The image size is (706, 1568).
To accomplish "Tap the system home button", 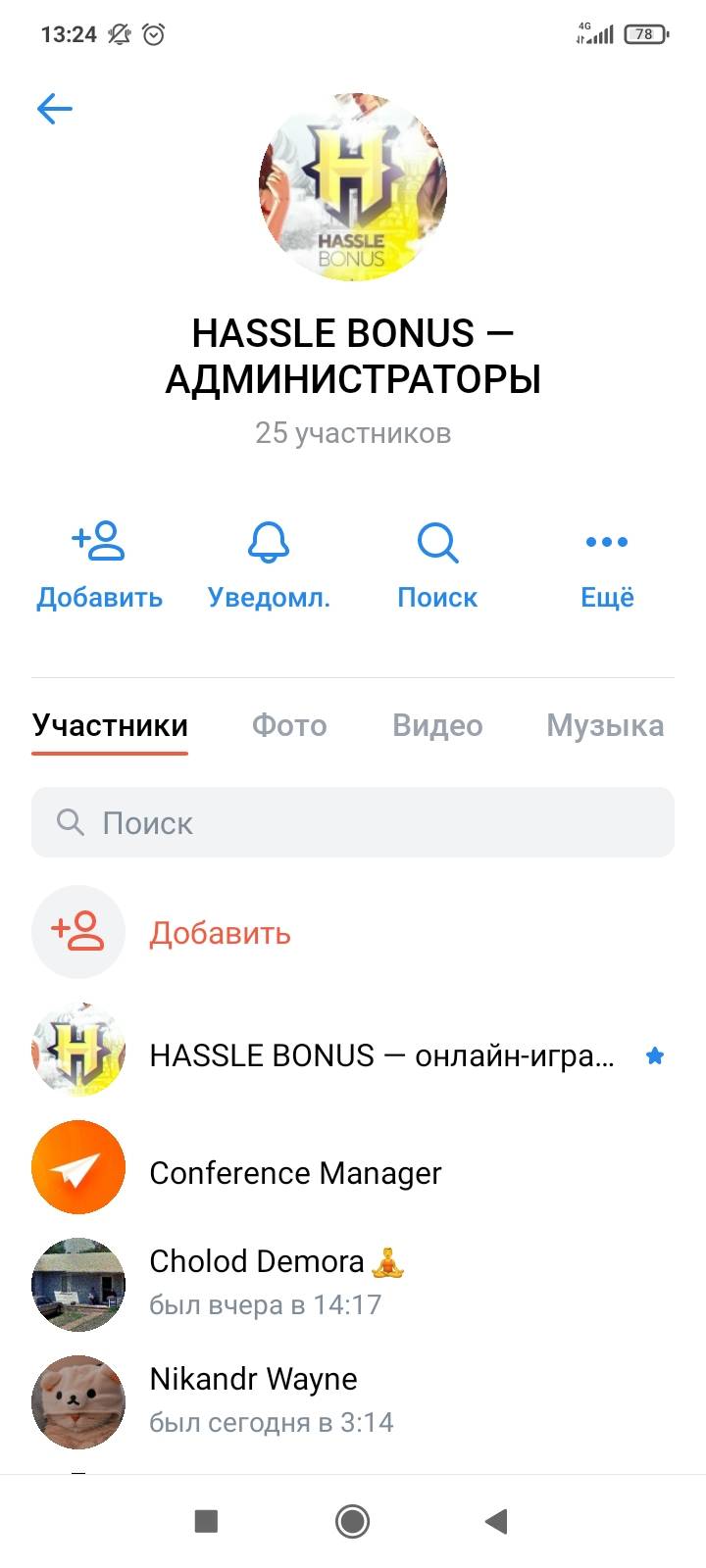I will coord(352,1521).
